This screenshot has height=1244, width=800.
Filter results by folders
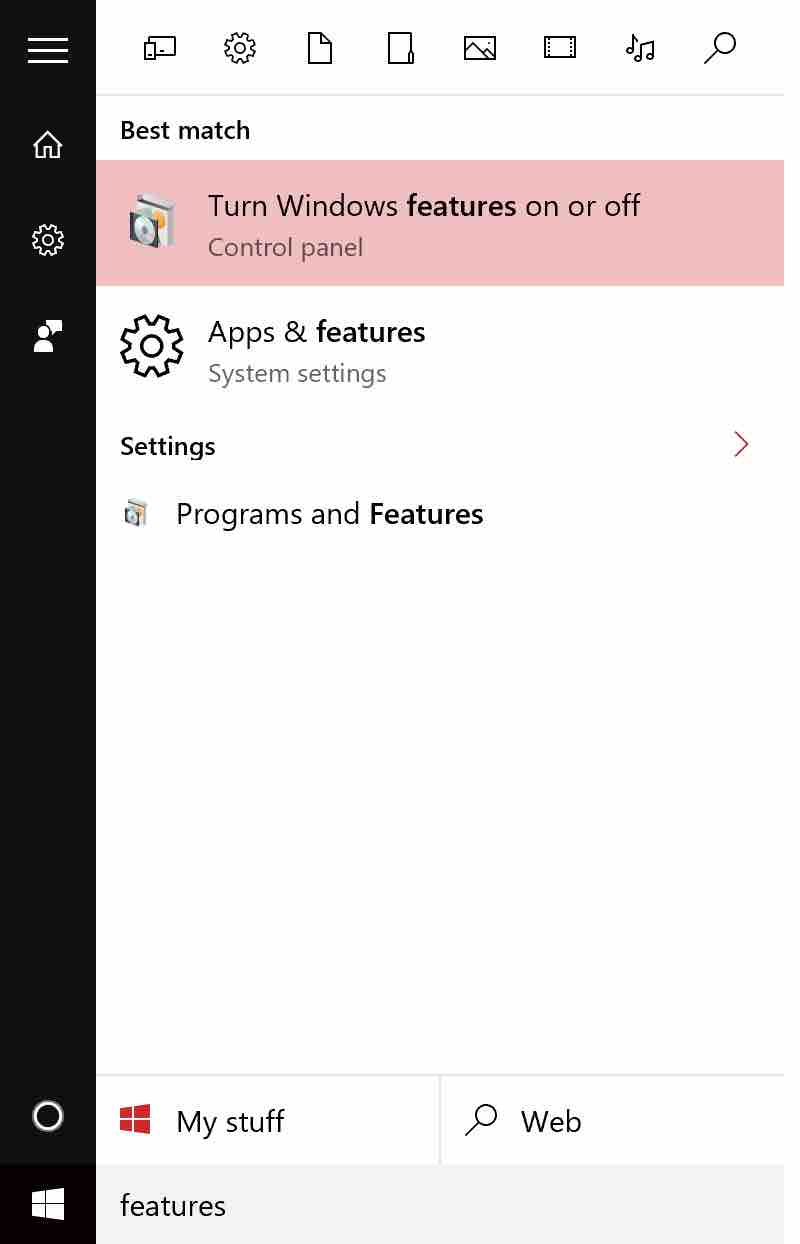coord(400,48)
